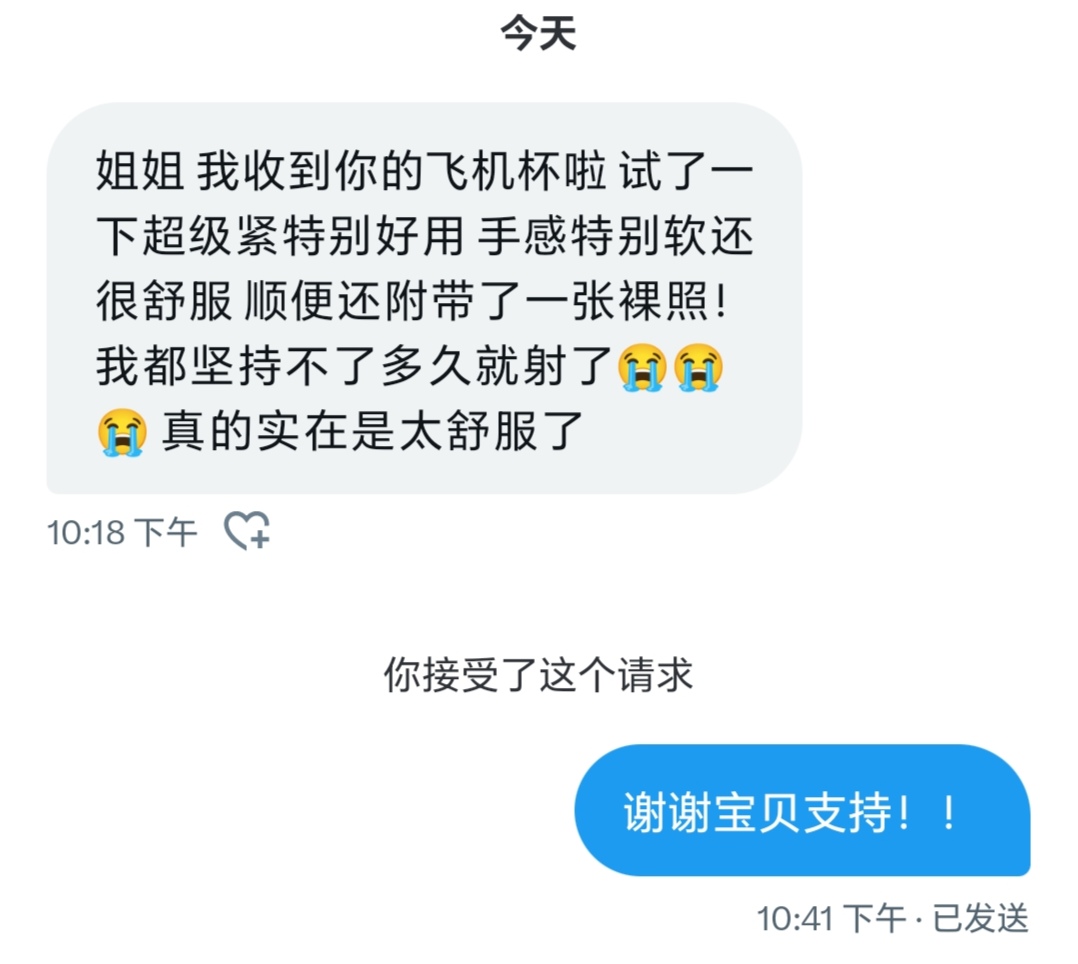
Task: Add a reaction to the 10:18 message
Action: click(x=246, y=531)
